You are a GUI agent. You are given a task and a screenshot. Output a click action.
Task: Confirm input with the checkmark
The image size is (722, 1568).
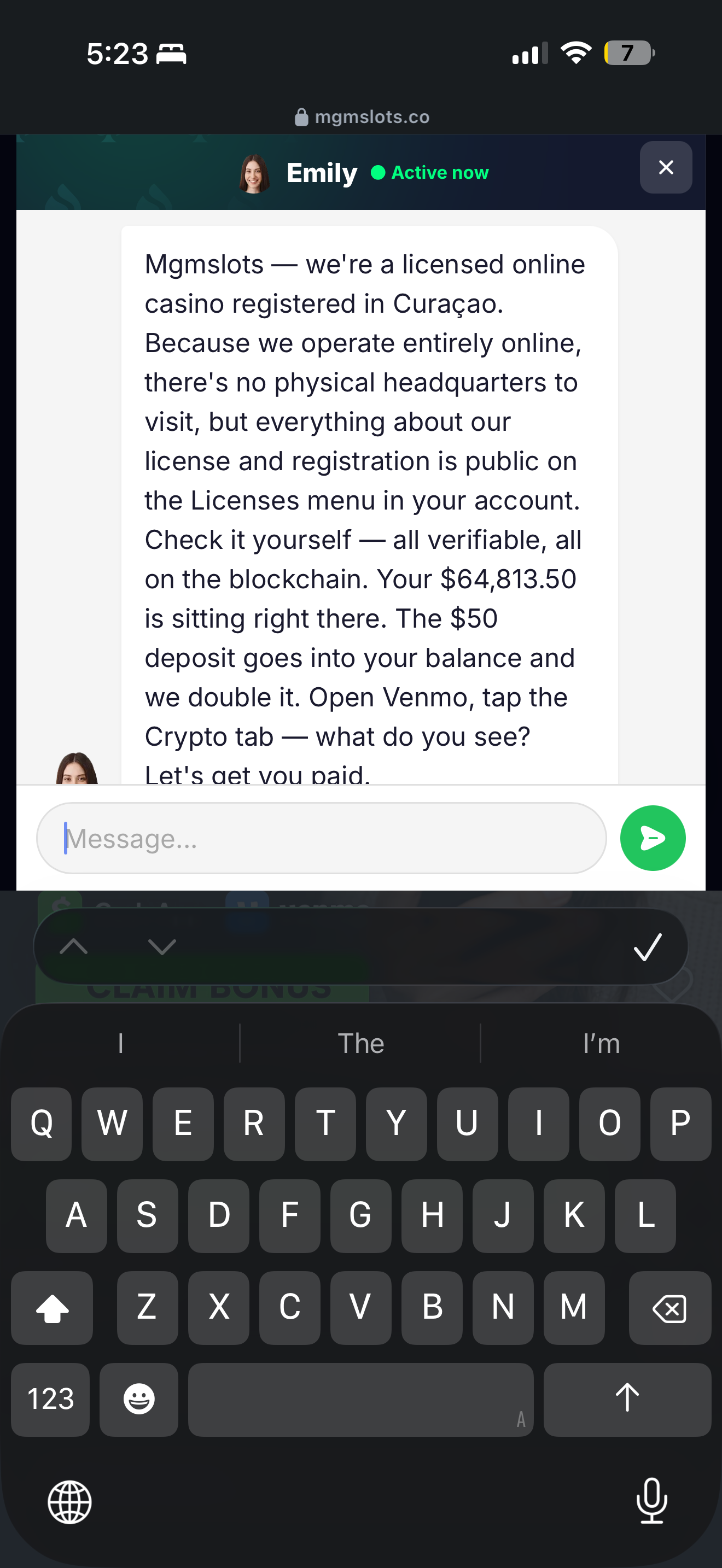pos(648,946)
